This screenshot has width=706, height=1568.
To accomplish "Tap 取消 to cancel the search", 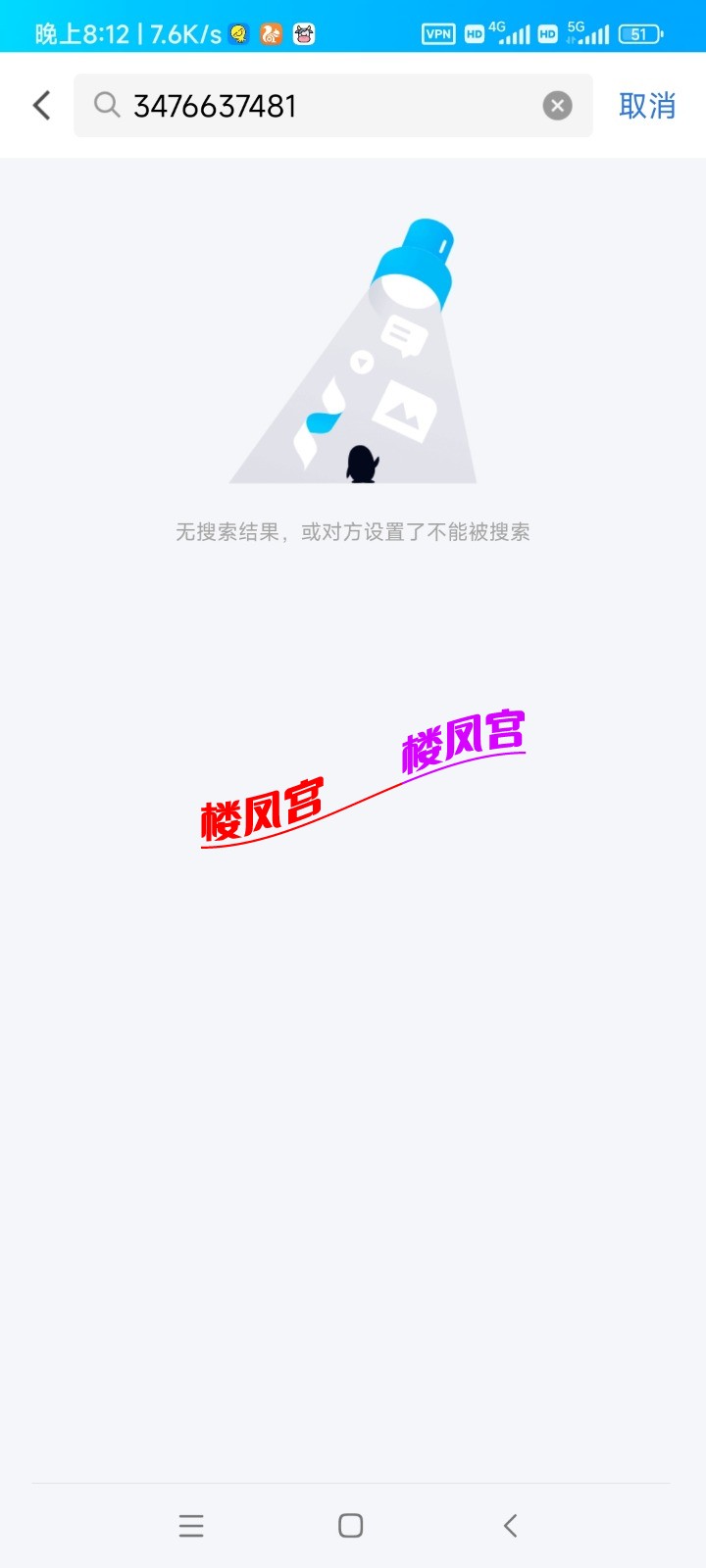I will point(646,105).
